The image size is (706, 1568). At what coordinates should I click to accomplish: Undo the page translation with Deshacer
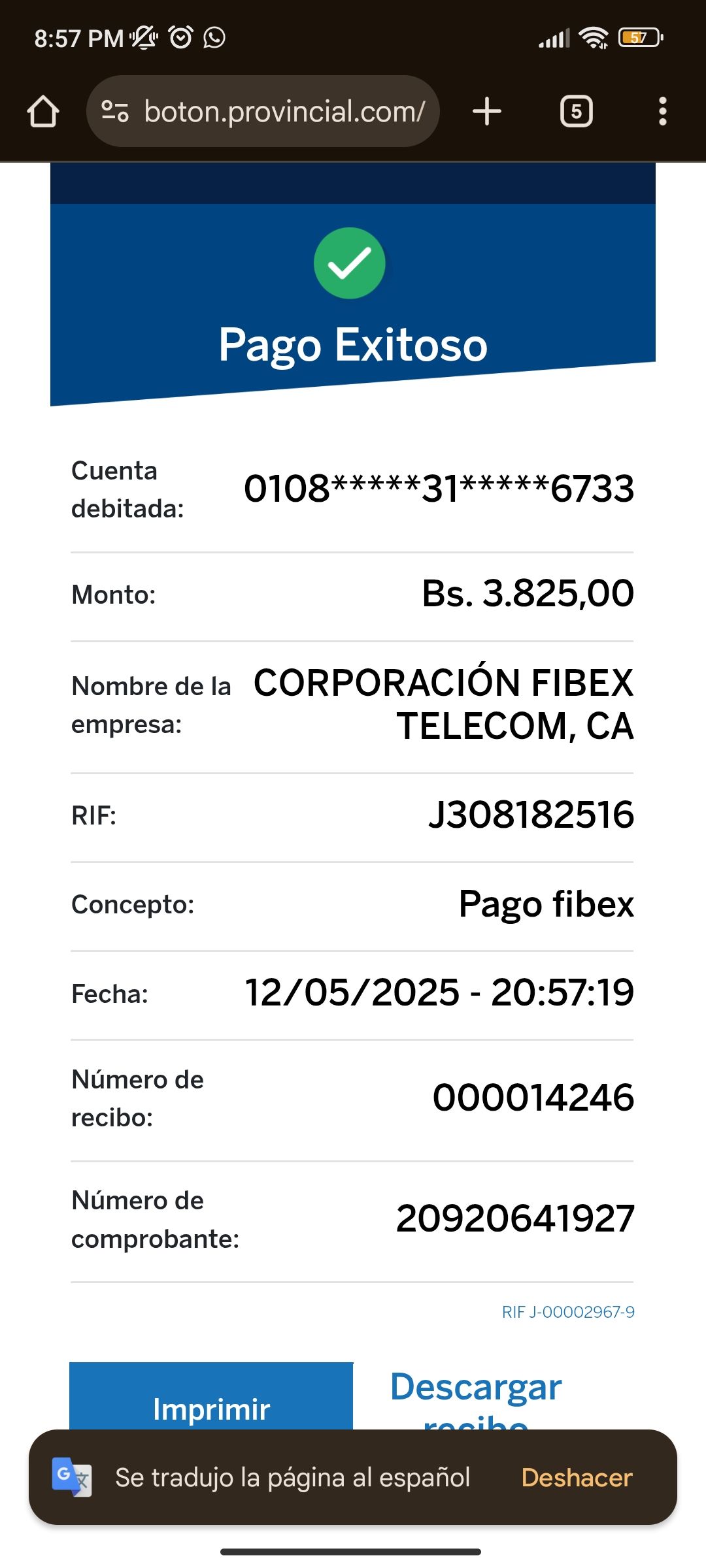point(577,1478)
